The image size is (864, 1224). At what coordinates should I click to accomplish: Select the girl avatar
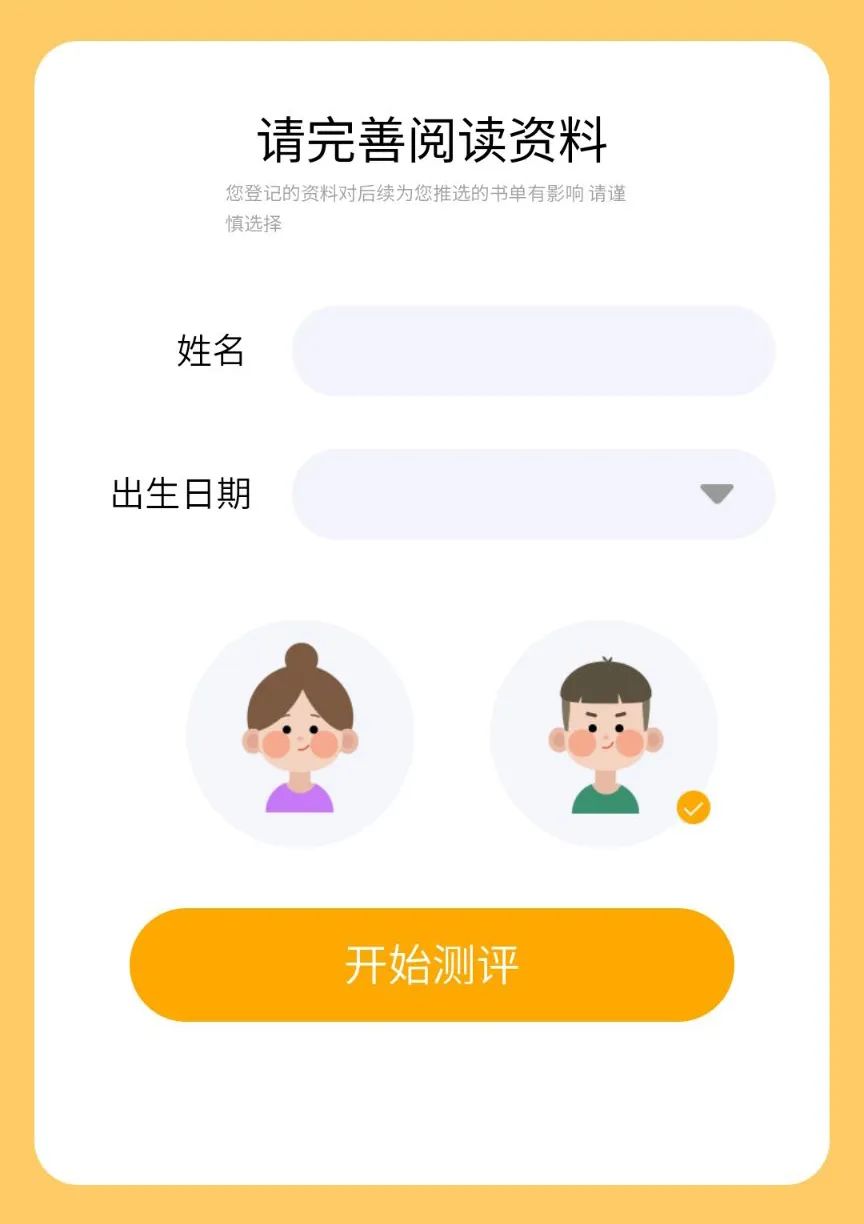(x=300, y=734)
